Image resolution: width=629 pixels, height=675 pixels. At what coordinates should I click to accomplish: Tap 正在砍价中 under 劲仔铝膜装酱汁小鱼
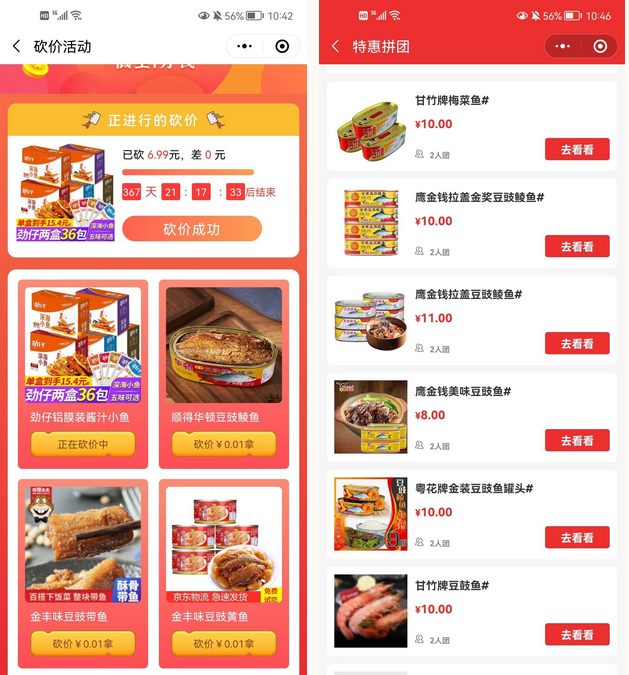click(x=82, y=444)
